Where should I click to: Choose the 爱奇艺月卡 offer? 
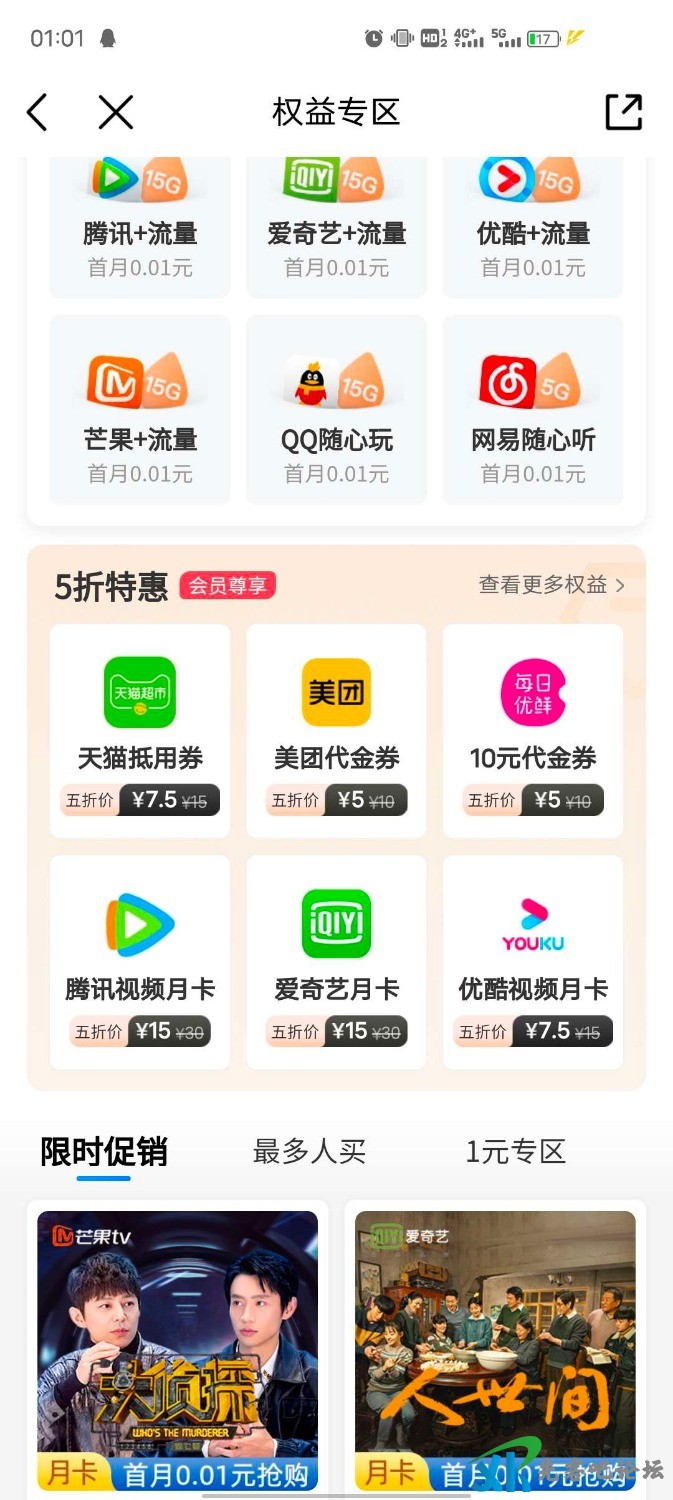pos(336,962)
